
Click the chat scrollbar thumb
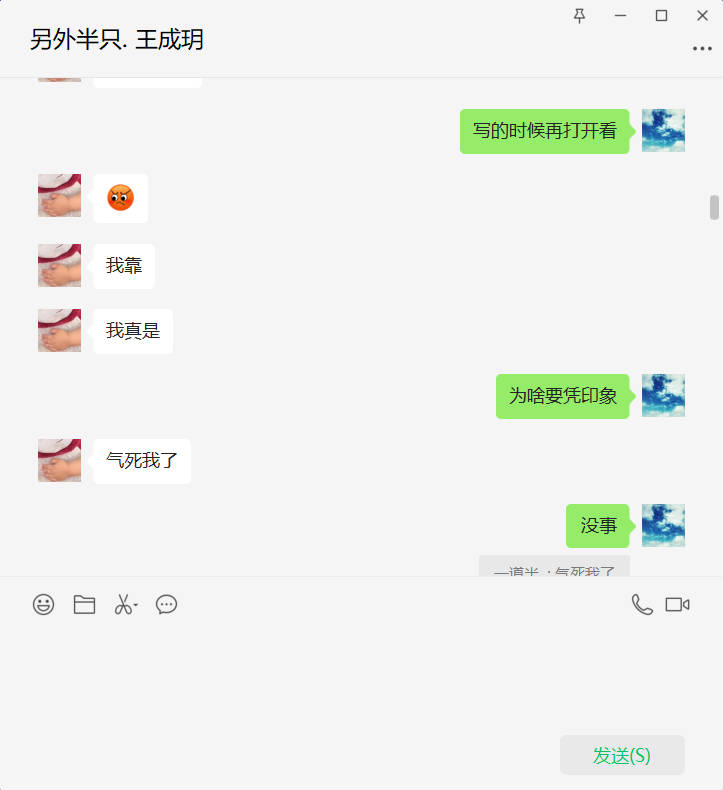pos(714,207)
